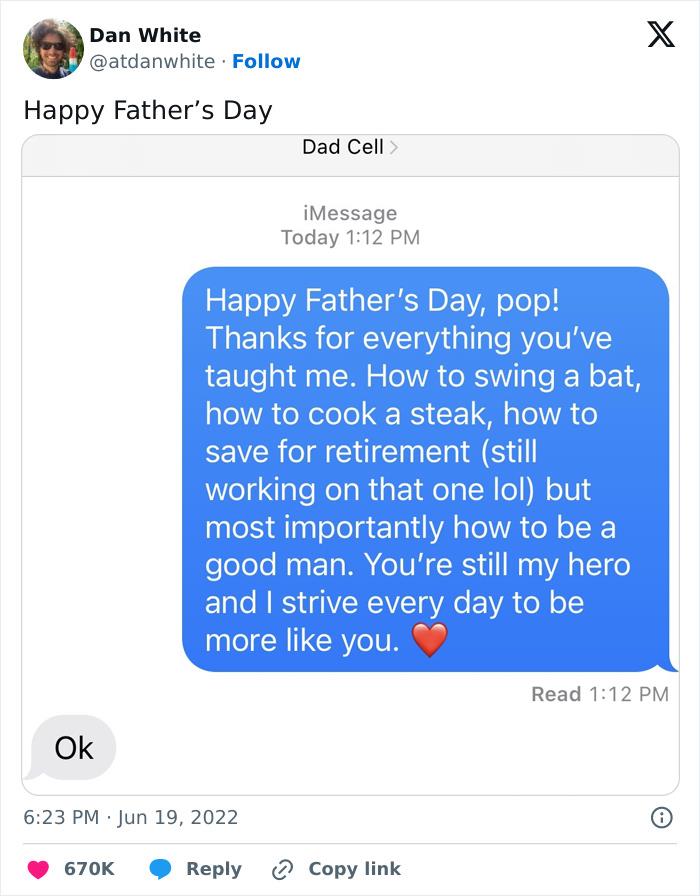Image resolution: width=700 pixels, height=896 pixels.
Task: Open the tweet via its Jun 19, 2022 timestamp
Action: [130, 817]
